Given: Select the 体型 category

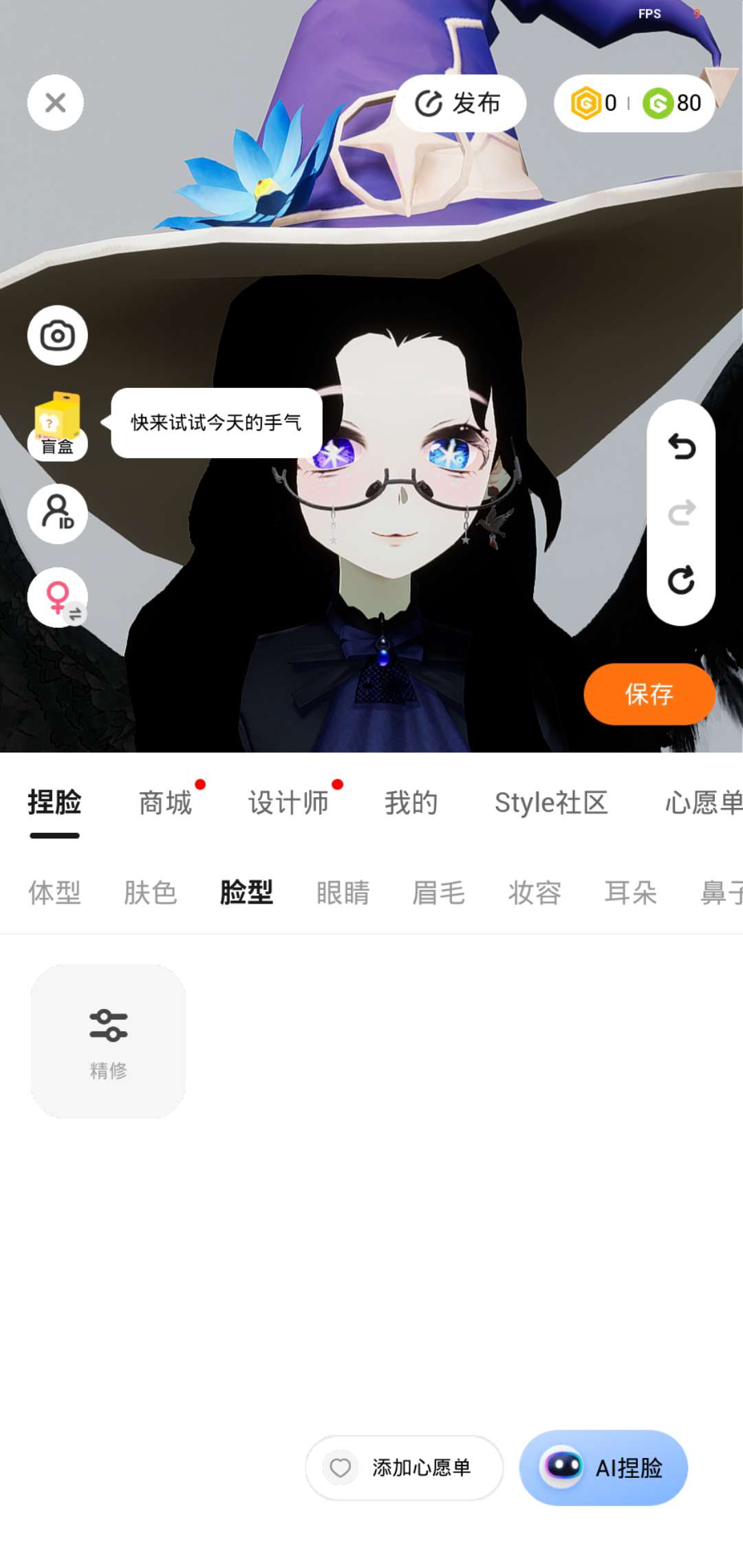Looking at the screenshot, I should (x=54, y=893).
